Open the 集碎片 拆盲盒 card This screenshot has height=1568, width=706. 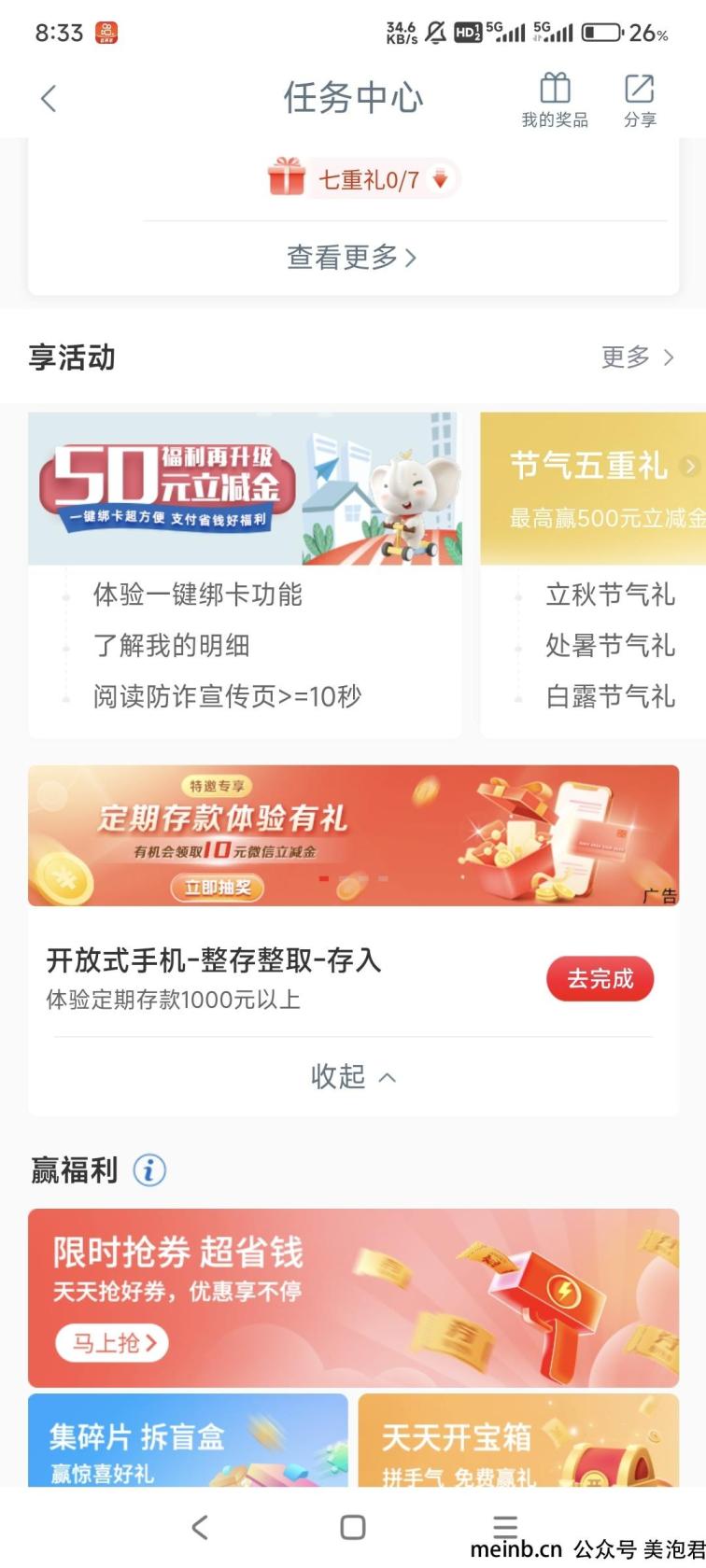188,1440
